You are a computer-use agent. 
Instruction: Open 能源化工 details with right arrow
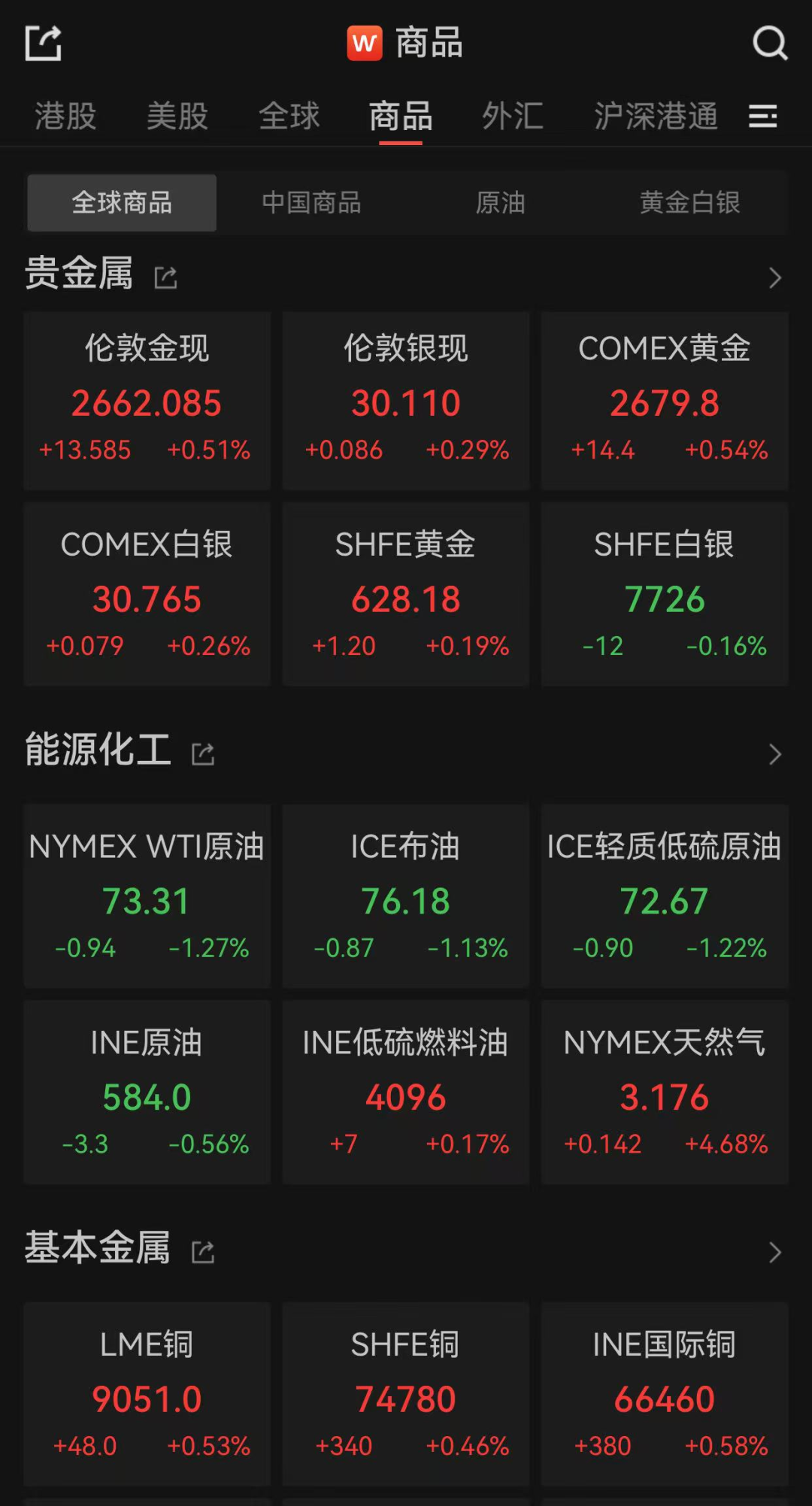[x=775, y=752]
